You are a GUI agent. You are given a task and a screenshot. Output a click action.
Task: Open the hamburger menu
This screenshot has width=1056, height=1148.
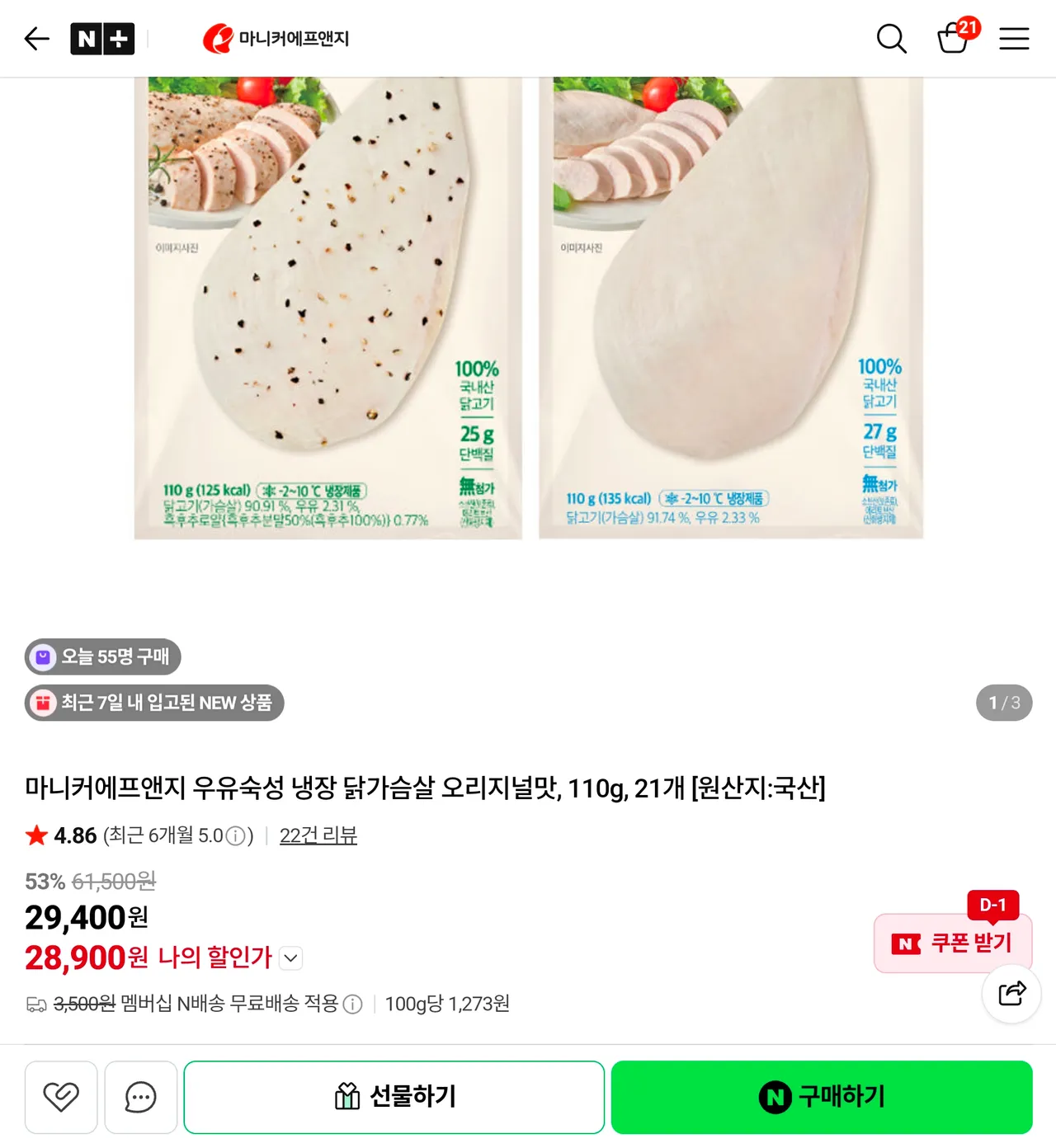pyautogui.click(x=1014, y=39)
